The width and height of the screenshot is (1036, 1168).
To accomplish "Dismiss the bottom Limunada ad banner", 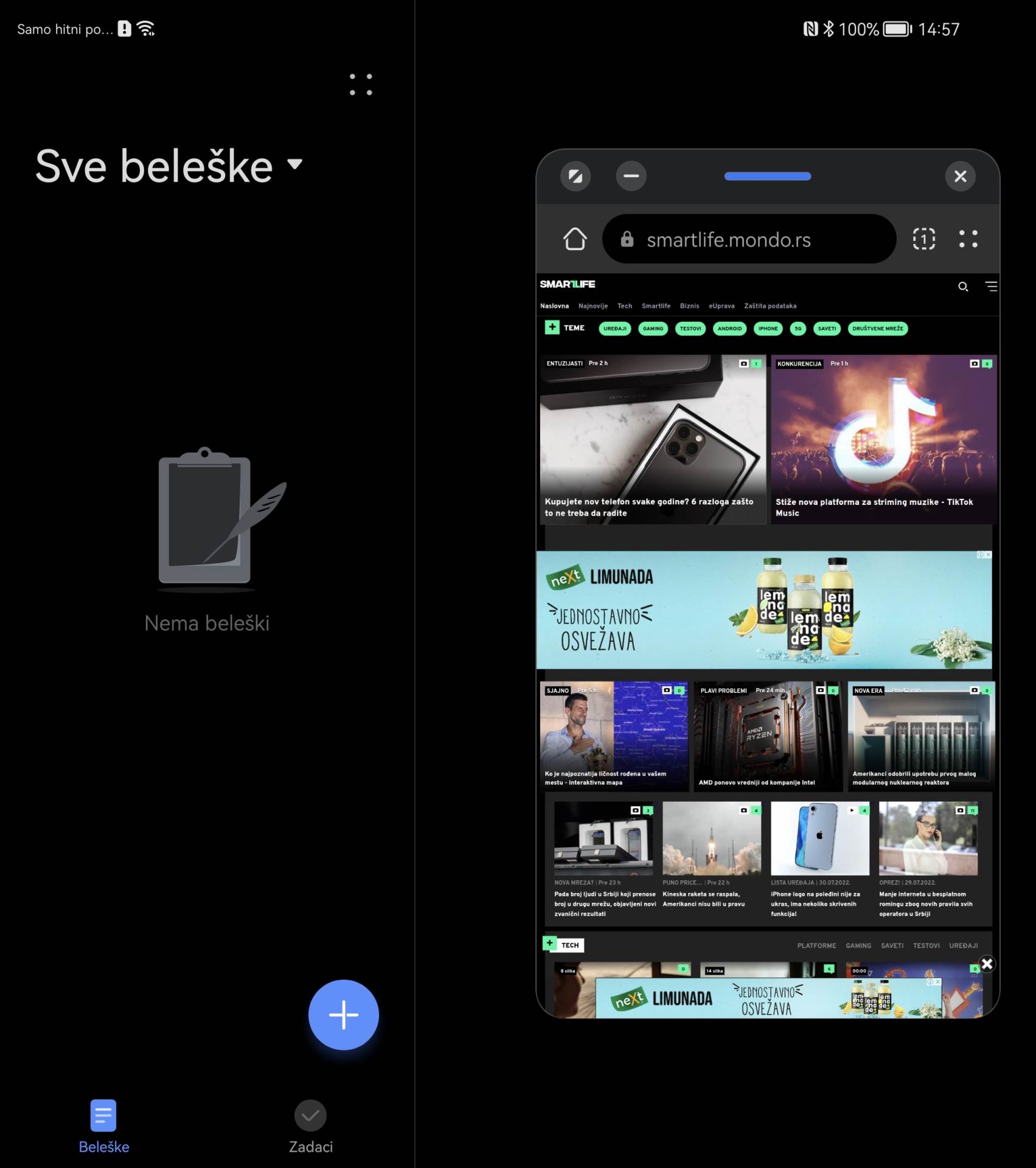I will point(987,964).
